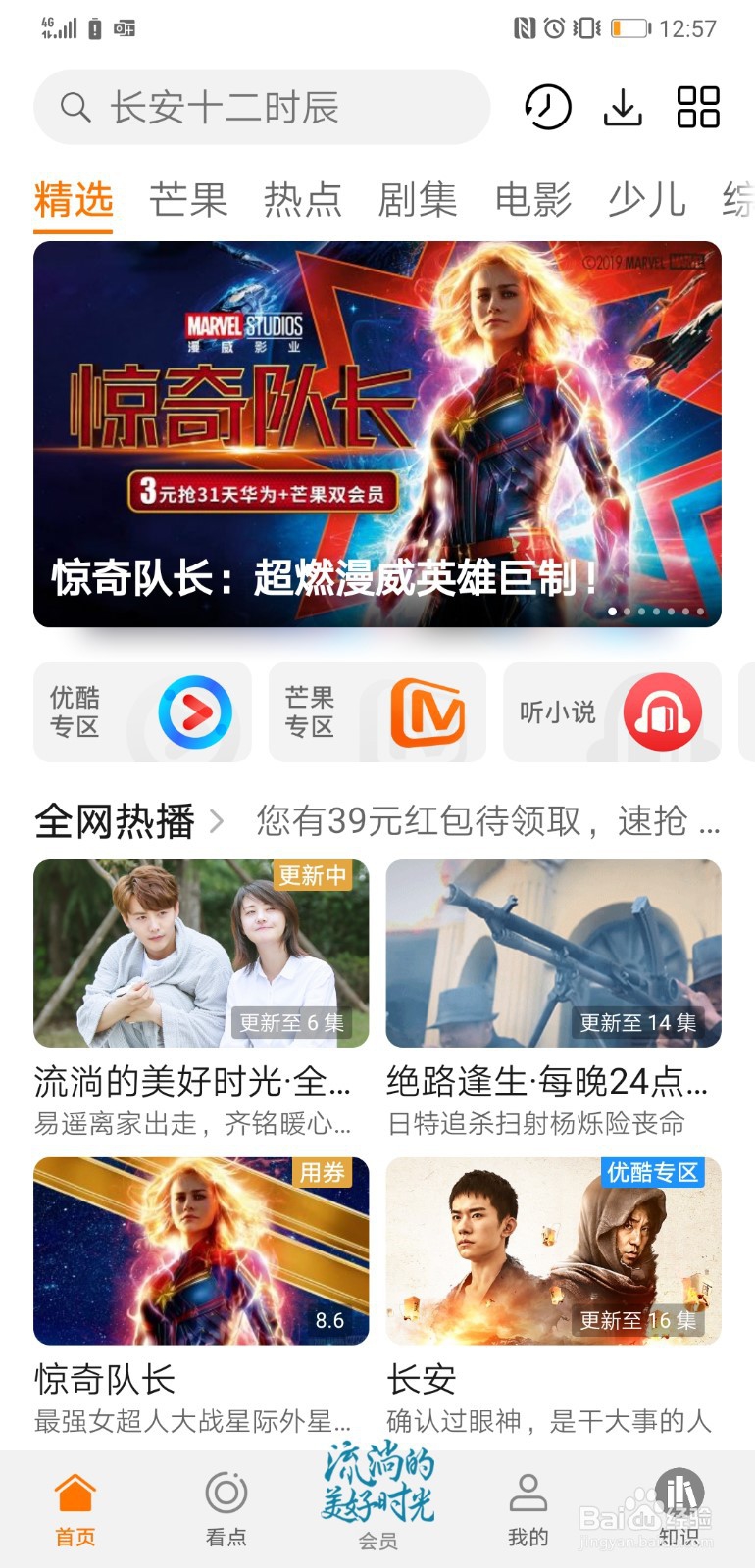The height and width of the screenshot is (1568, 755).
Task: Open the 听小说 shortcut
Action: (612, 712)
